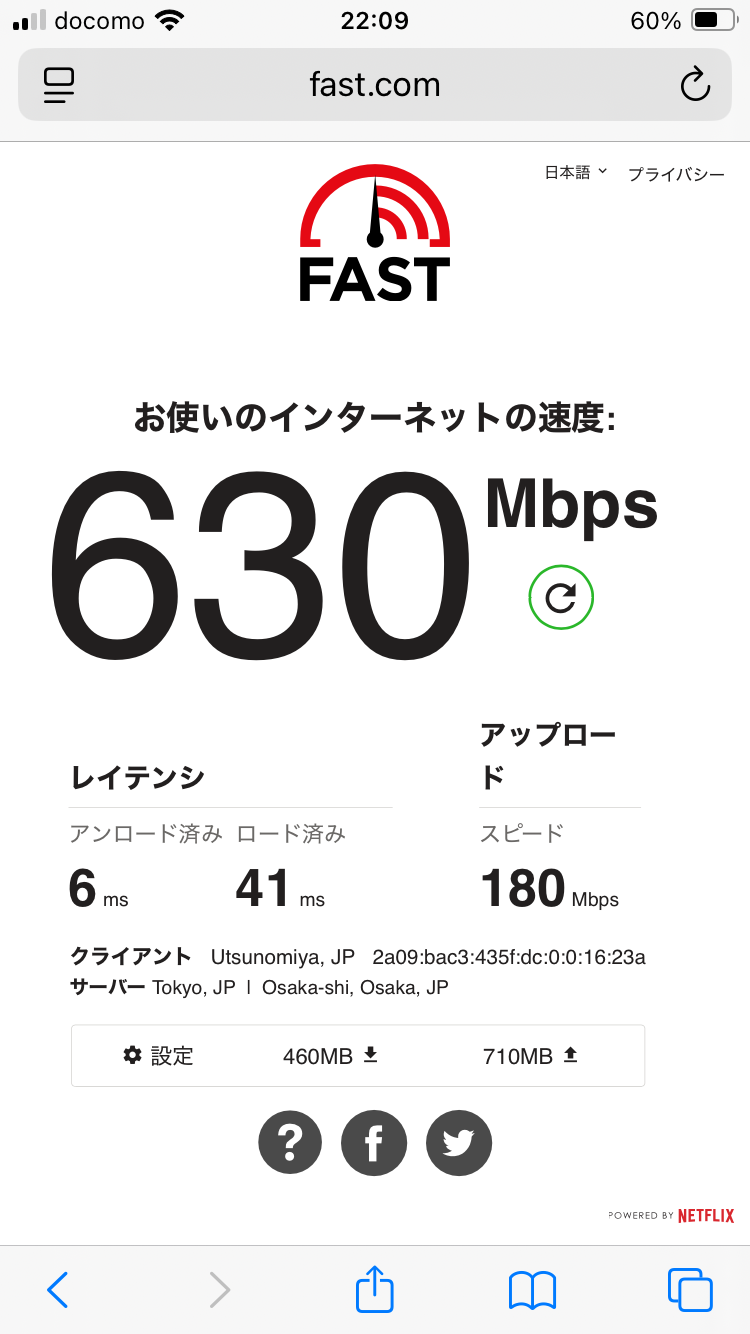
Task: Rerun the speed test with the green refresh button
Action: pos(561,597)
